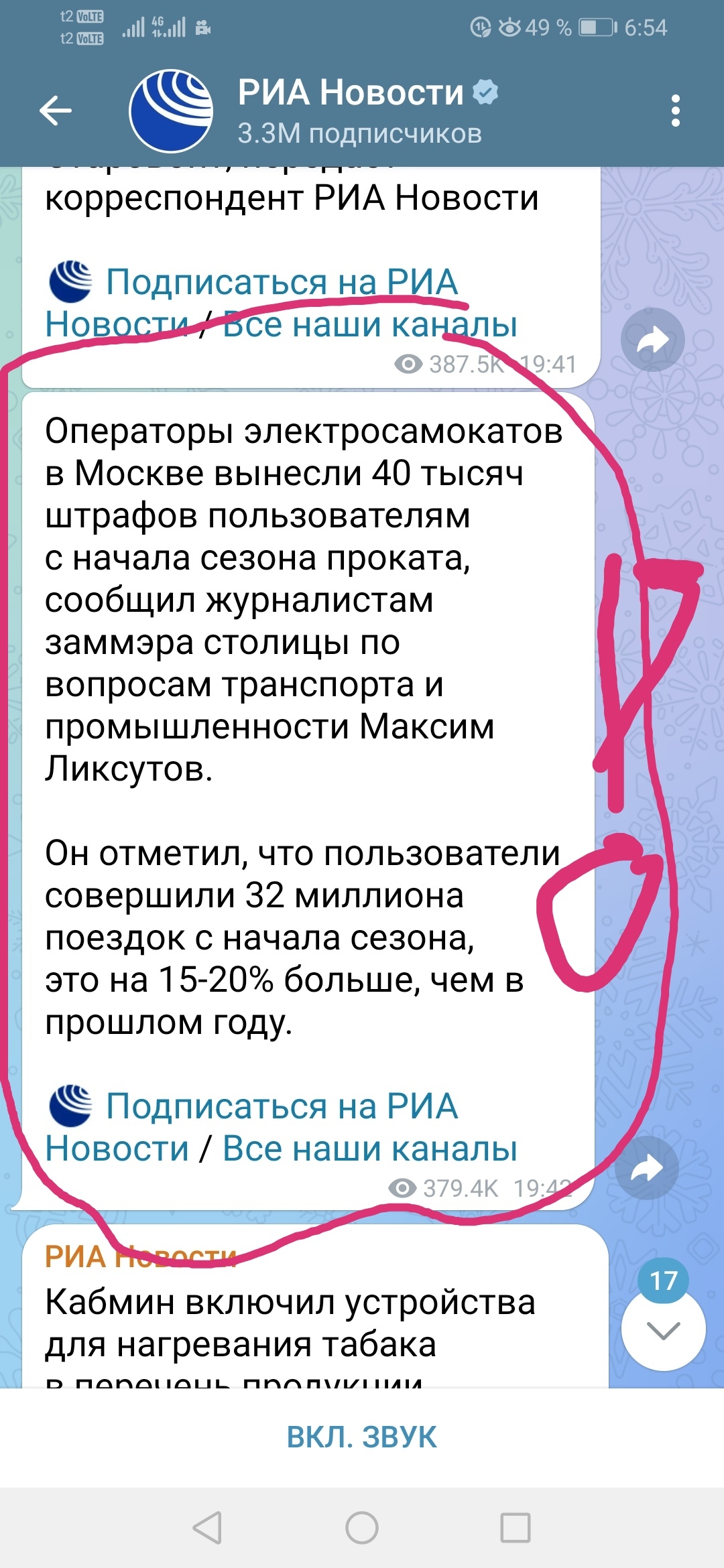The width and height of the screenshot is (724, 1568).
Task: Share the post timed 19:41
Action: (652, 340)
